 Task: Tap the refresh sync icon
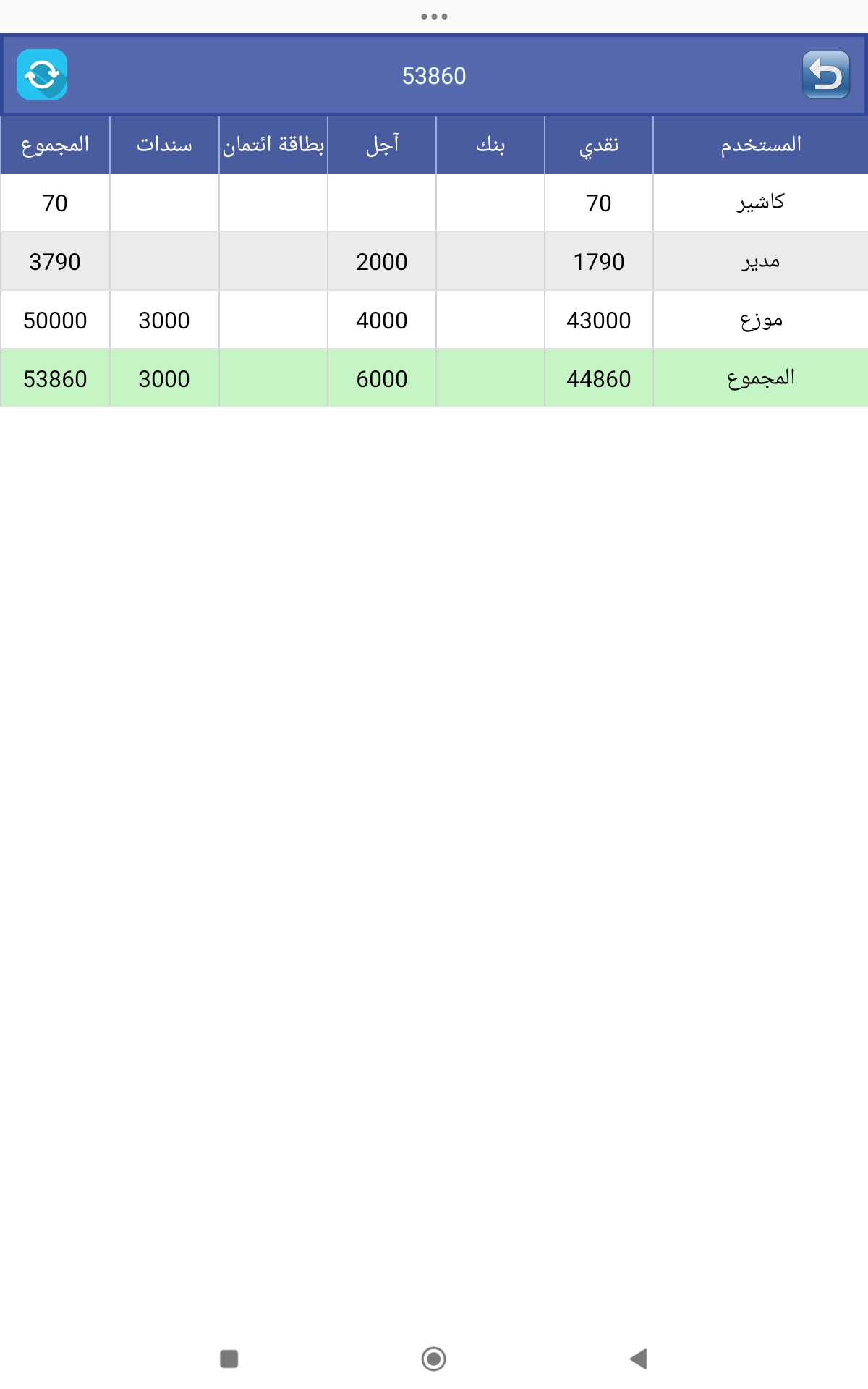42,75
